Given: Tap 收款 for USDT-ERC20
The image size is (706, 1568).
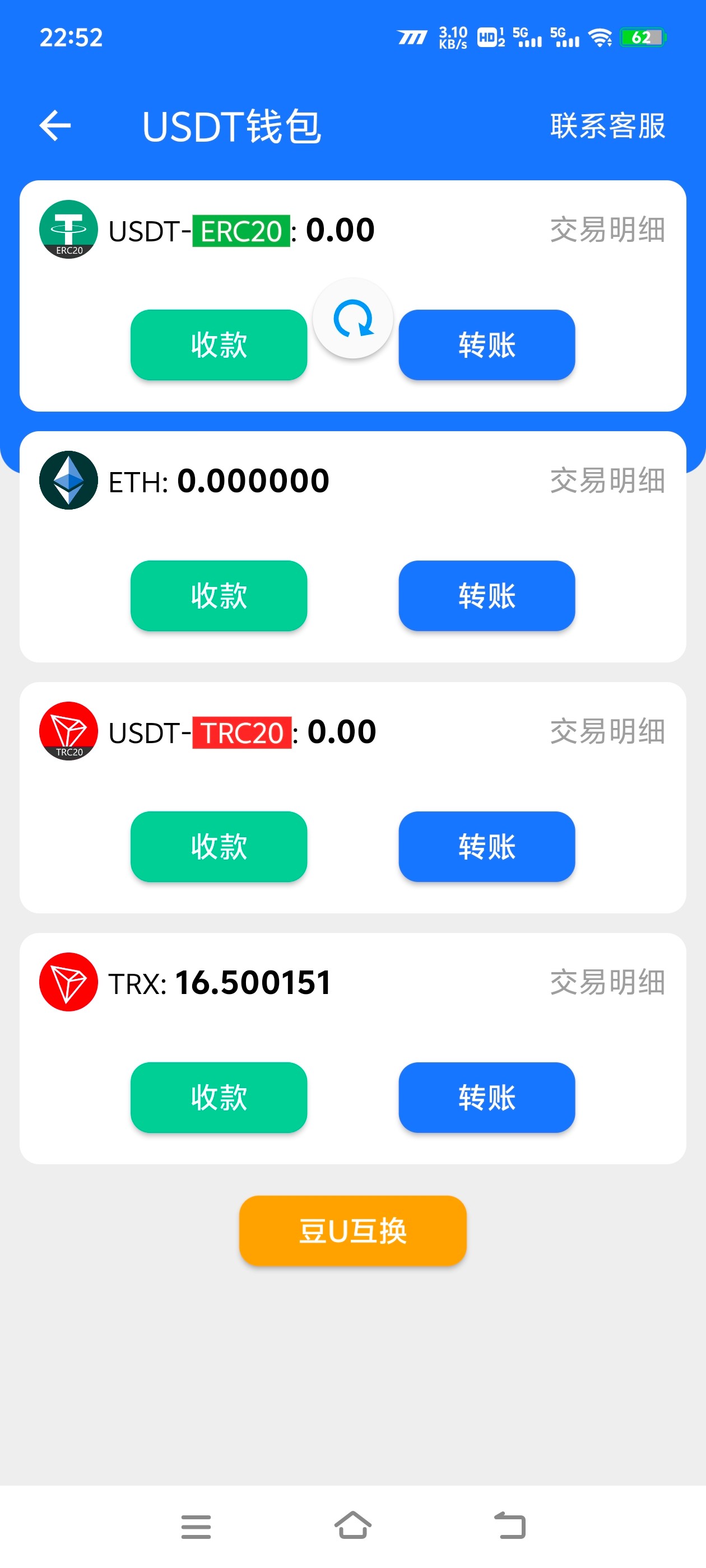Looking at the screenshot, I should click(219, 345).
